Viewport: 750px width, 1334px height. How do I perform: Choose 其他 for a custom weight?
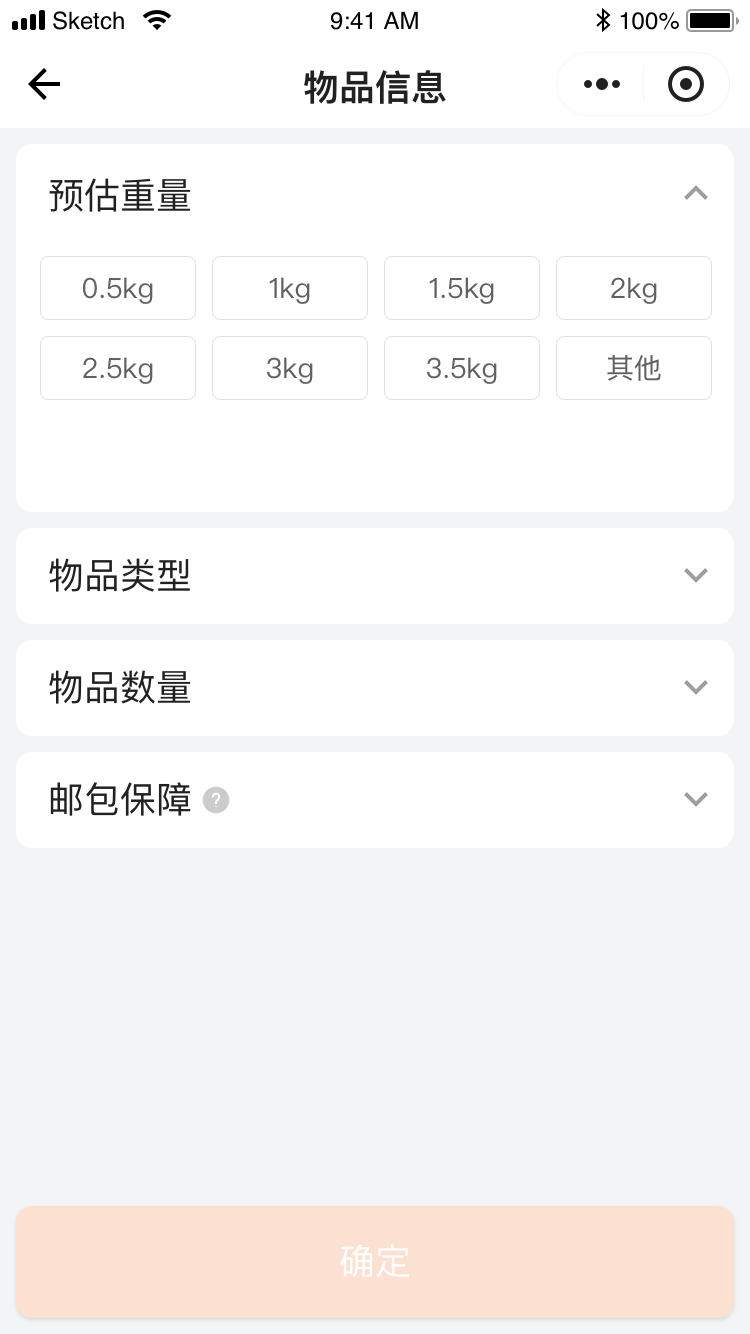tap(634, 368)
